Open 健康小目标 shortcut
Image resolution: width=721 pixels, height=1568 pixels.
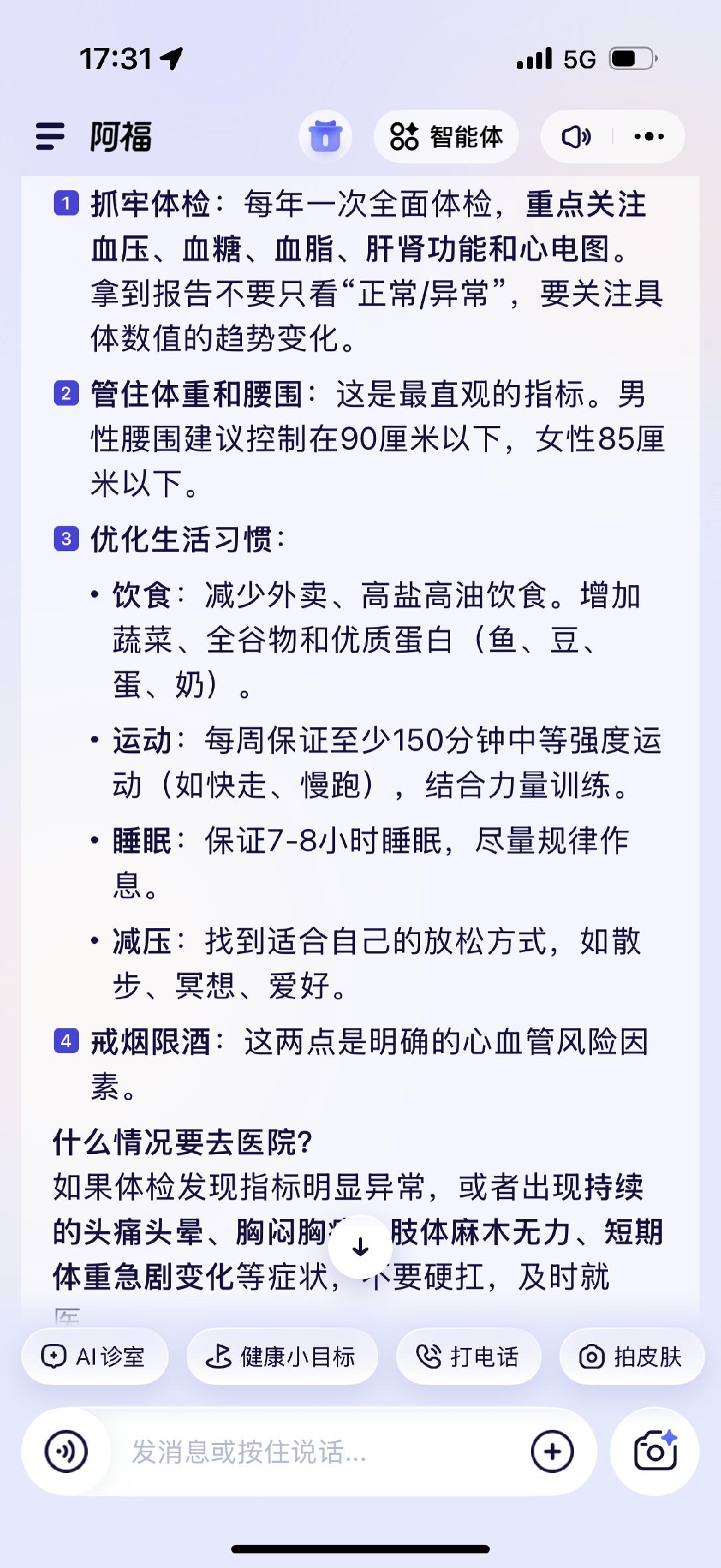click(282, 1357)
